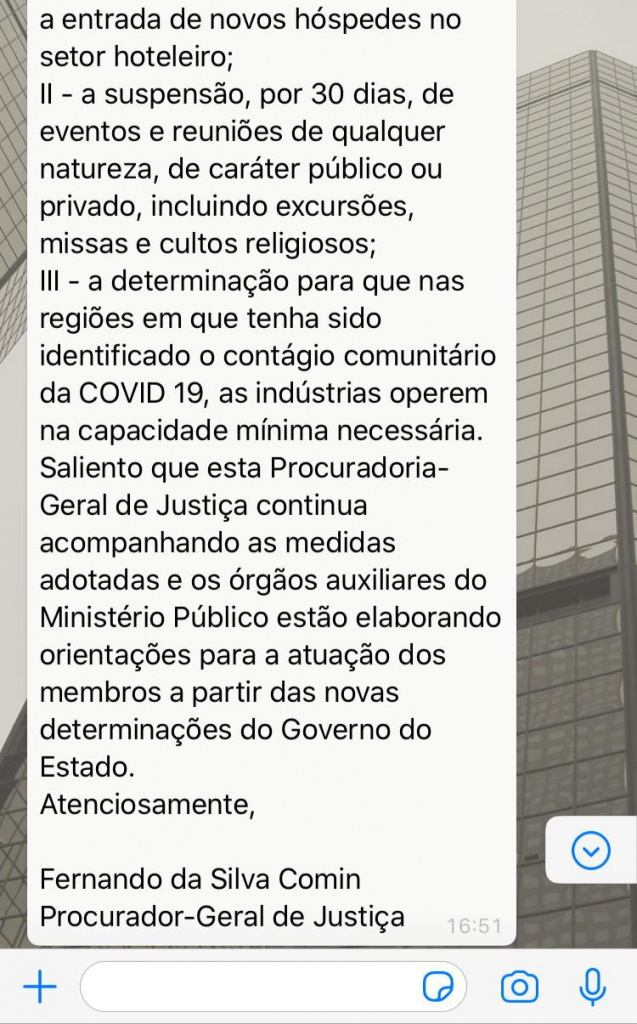Open the camera to take a photo
The height and width of the screenshot is (1024, 637).
click(519, 987)
